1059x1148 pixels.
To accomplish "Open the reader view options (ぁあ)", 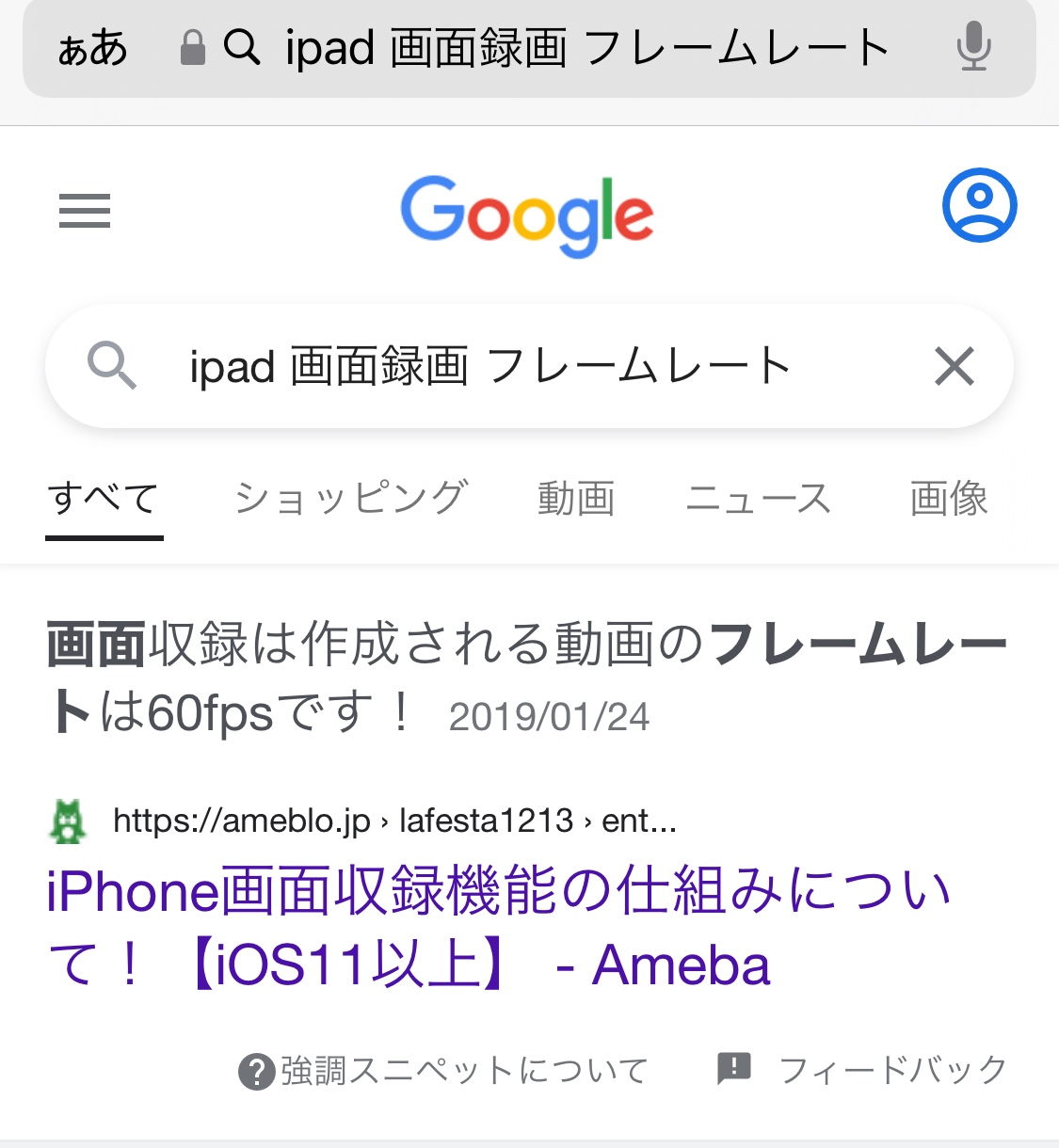I will point(92,48).
